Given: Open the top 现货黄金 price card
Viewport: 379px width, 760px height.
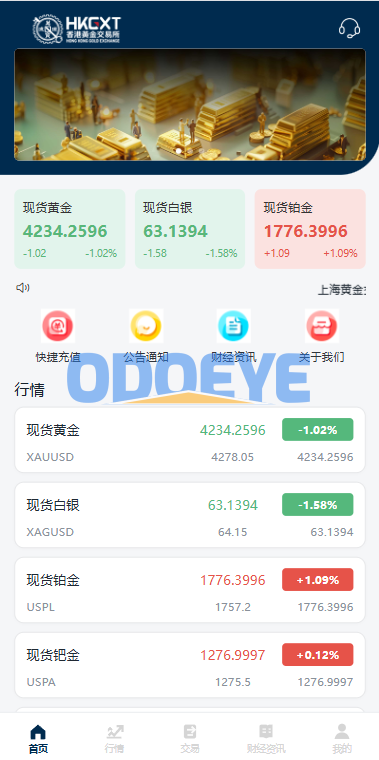Looking at the screenshot, I should point(70,229).
